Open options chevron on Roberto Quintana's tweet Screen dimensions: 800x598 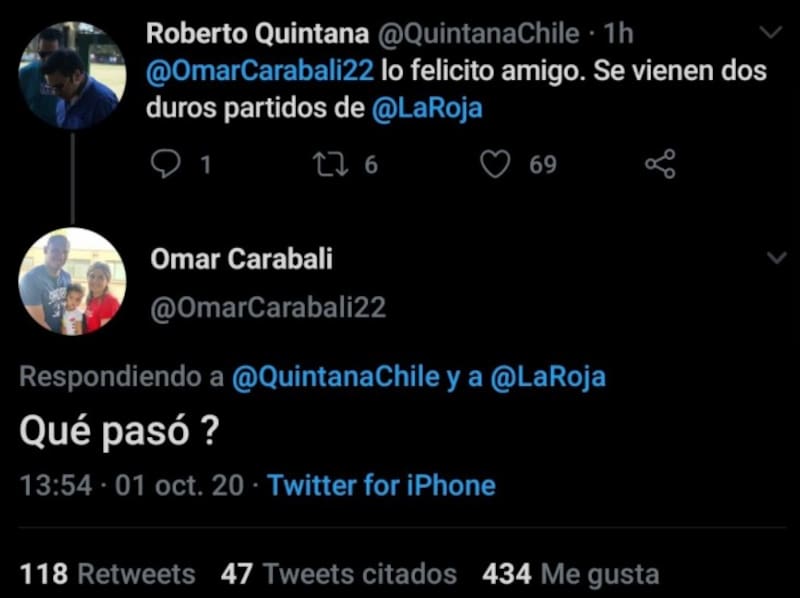point(772,33)
